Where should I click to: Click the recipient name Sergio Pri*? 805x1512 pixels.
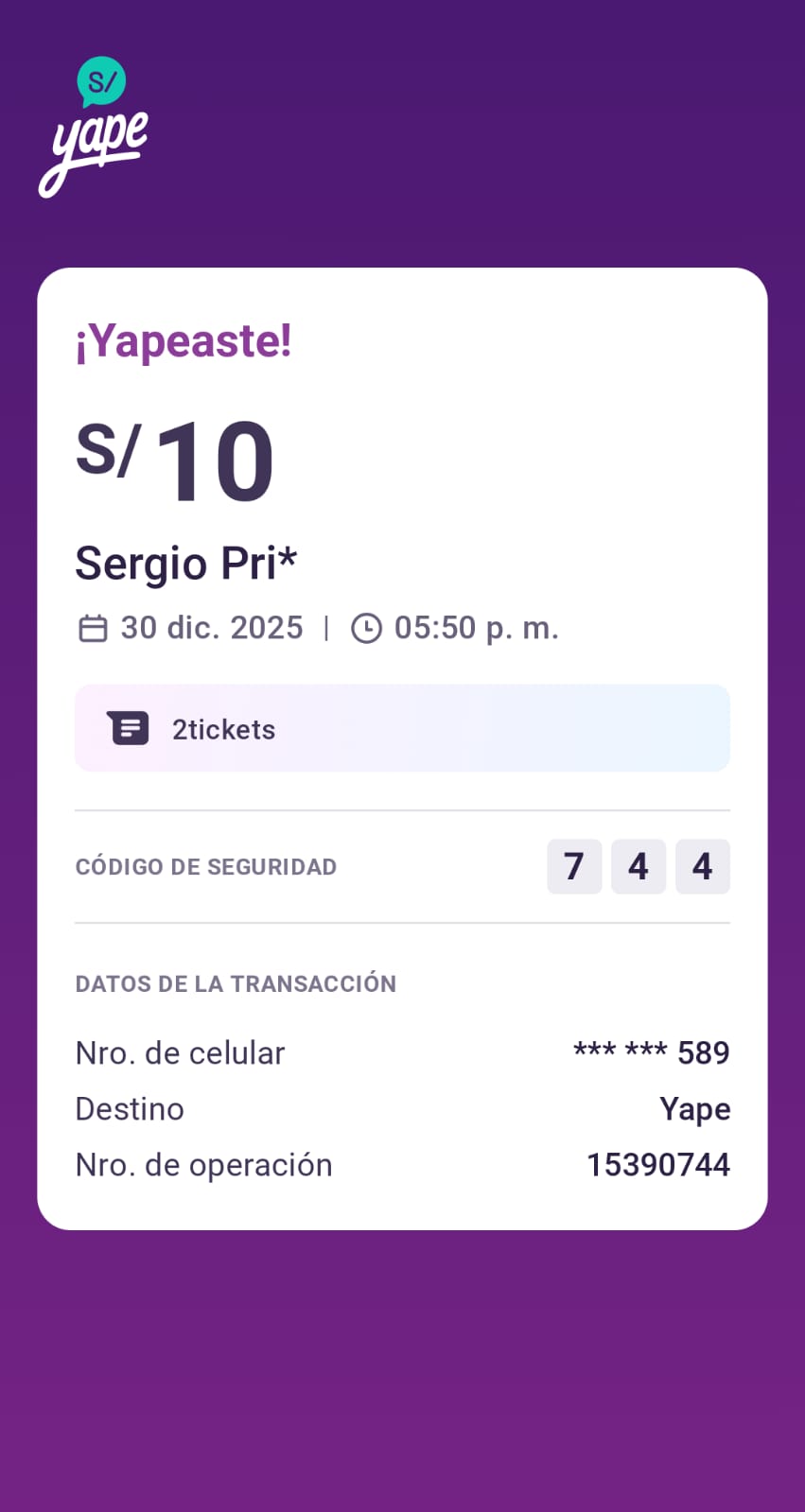click(185, 564)
